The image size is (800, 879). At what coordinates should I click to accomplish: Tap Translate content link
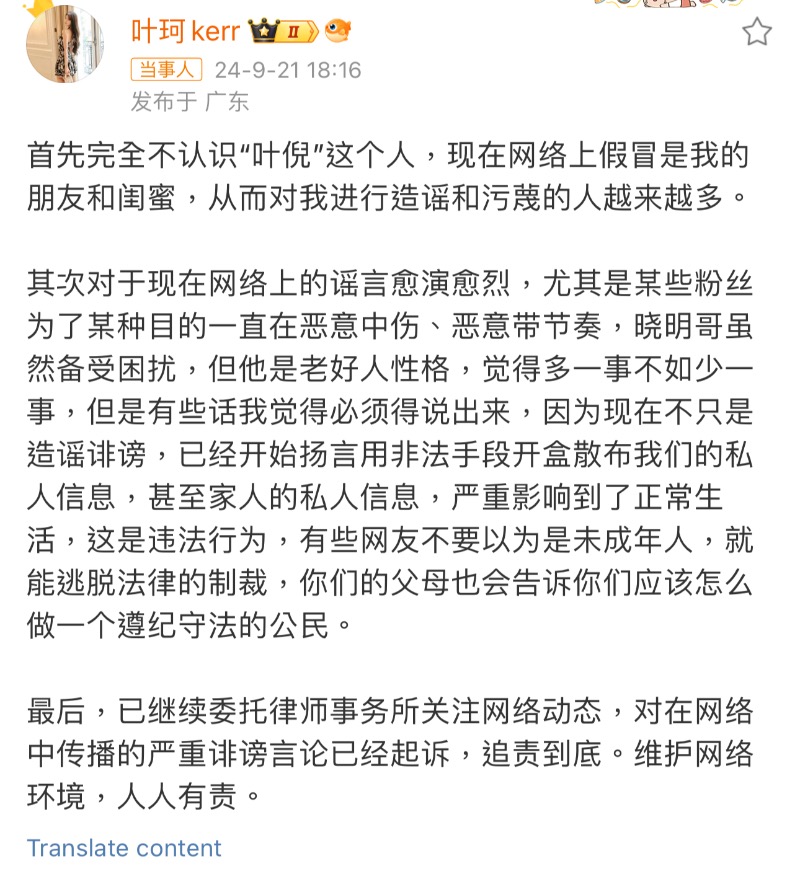124,848
